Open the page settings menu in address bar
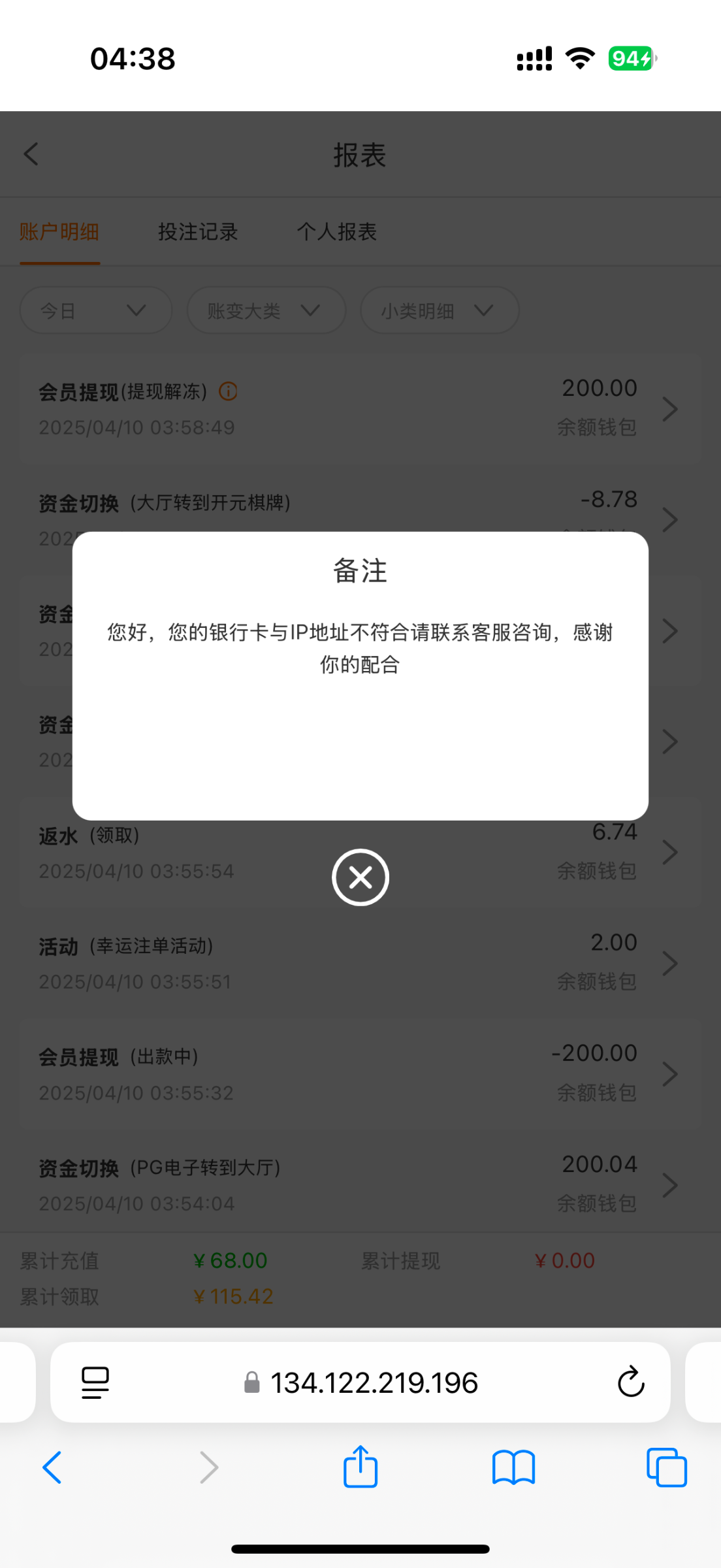This screenshot has width=721, height=1568. (x=95, y=1382)
